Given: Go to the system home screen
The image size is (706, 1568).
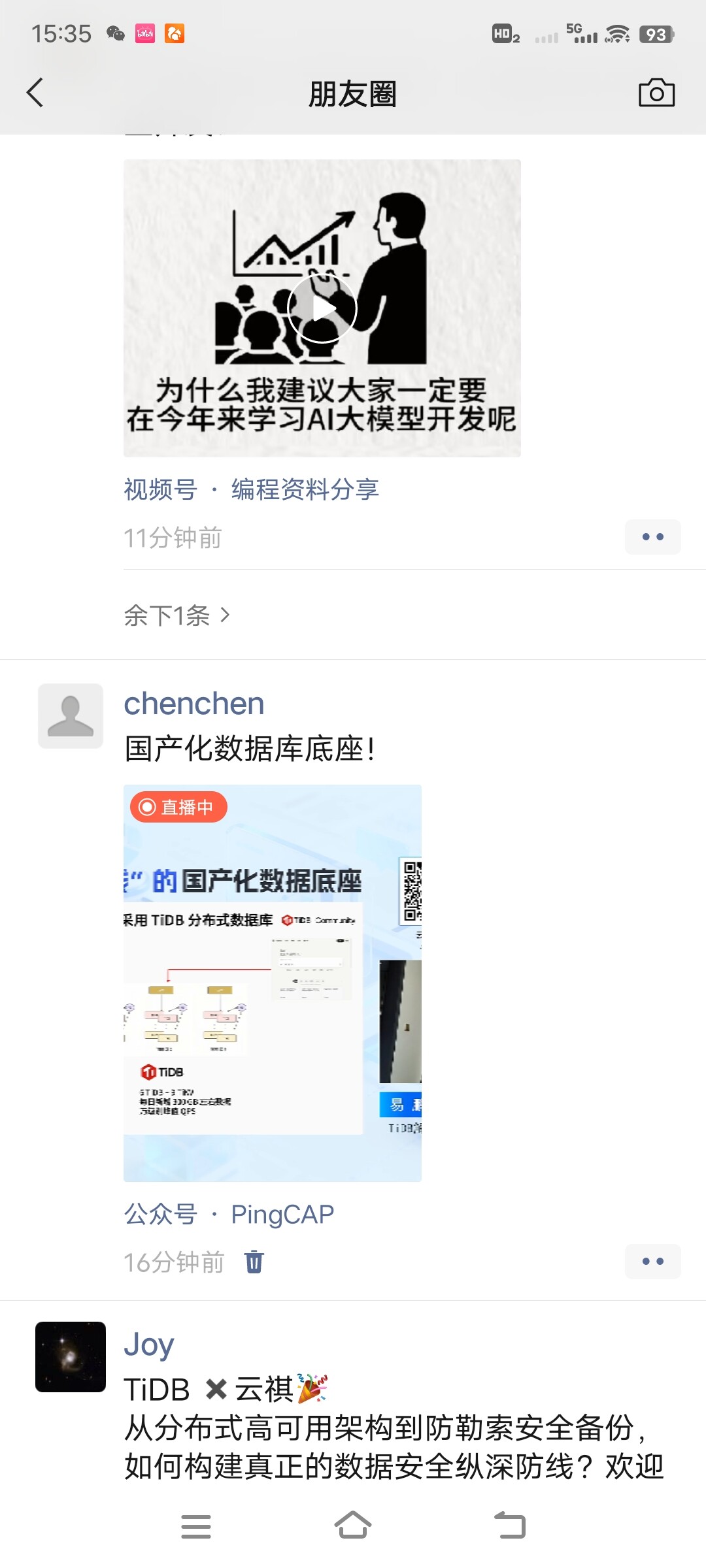Looking at the screenshot, I should 353,1526.
